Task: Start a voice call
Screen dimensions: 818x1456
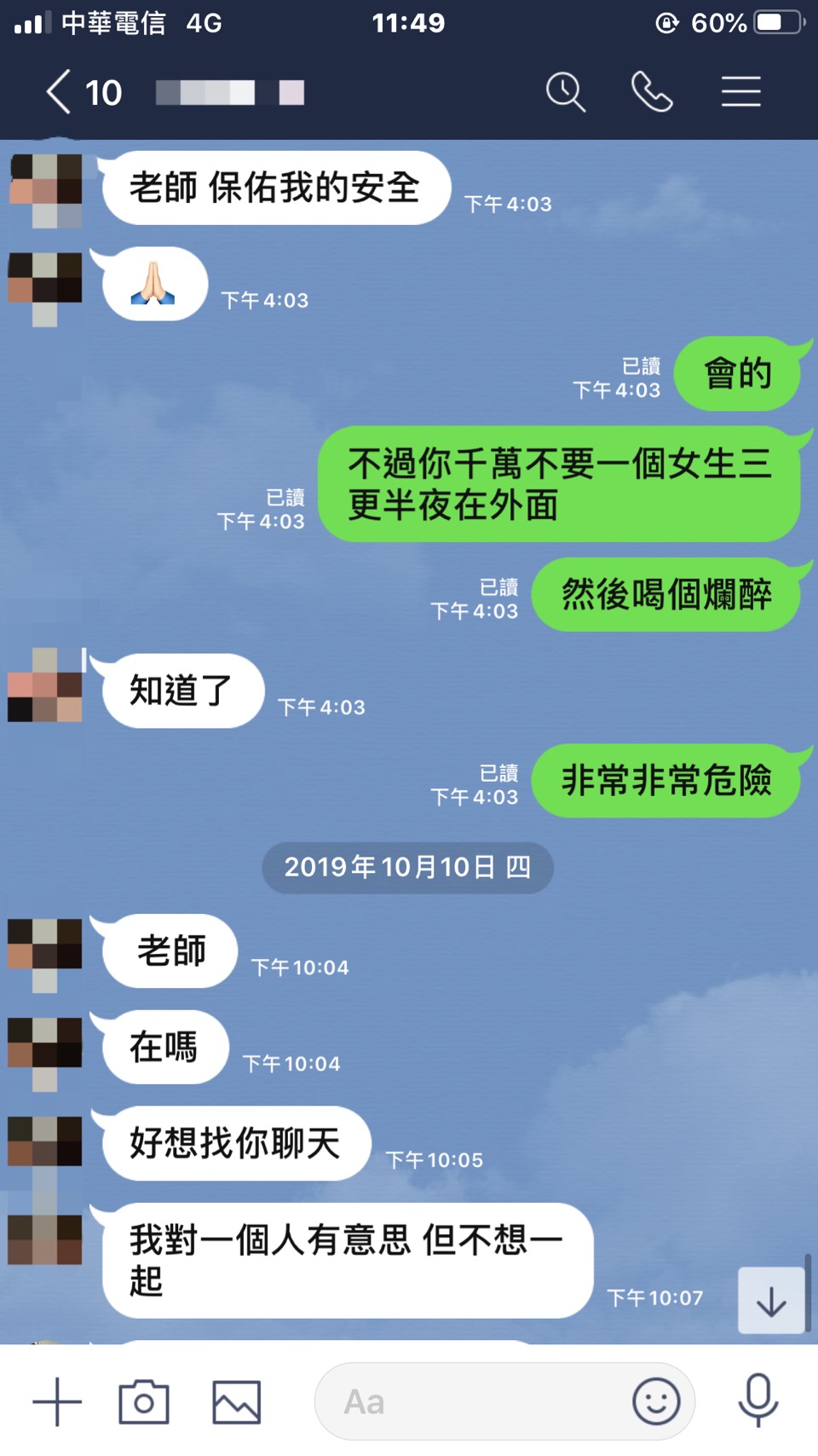Action: click(x=652, y=92)
